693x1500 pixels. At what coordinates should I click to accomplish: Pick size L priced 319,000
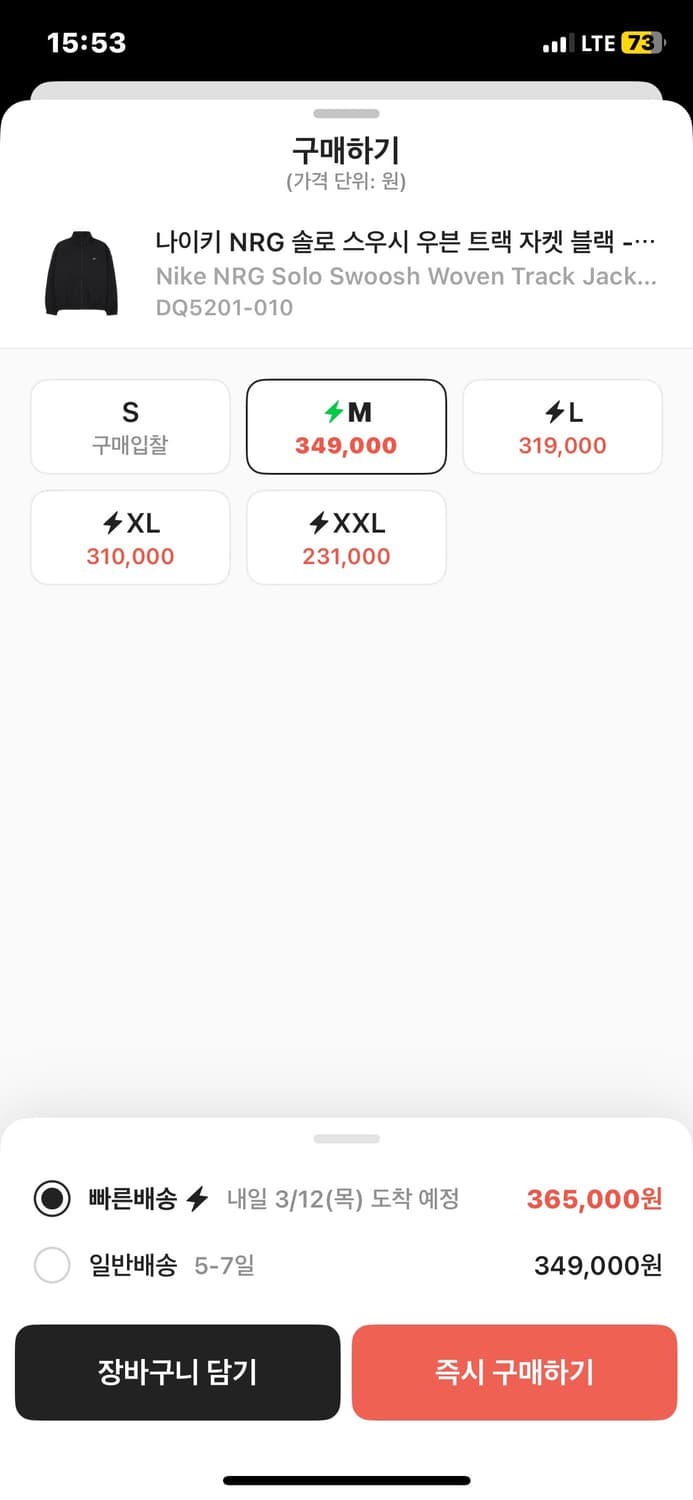point(562,427)
